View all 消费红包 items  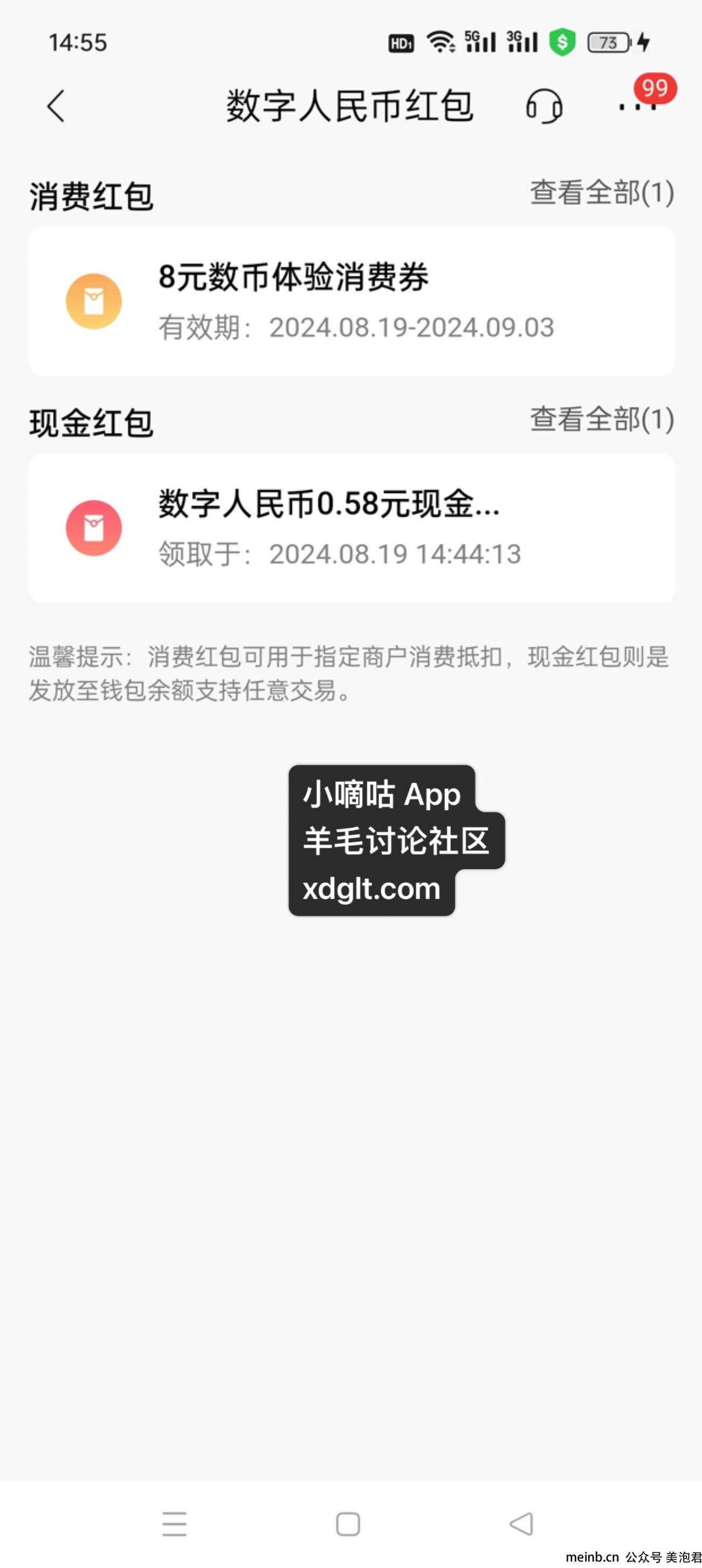[602, 193]
